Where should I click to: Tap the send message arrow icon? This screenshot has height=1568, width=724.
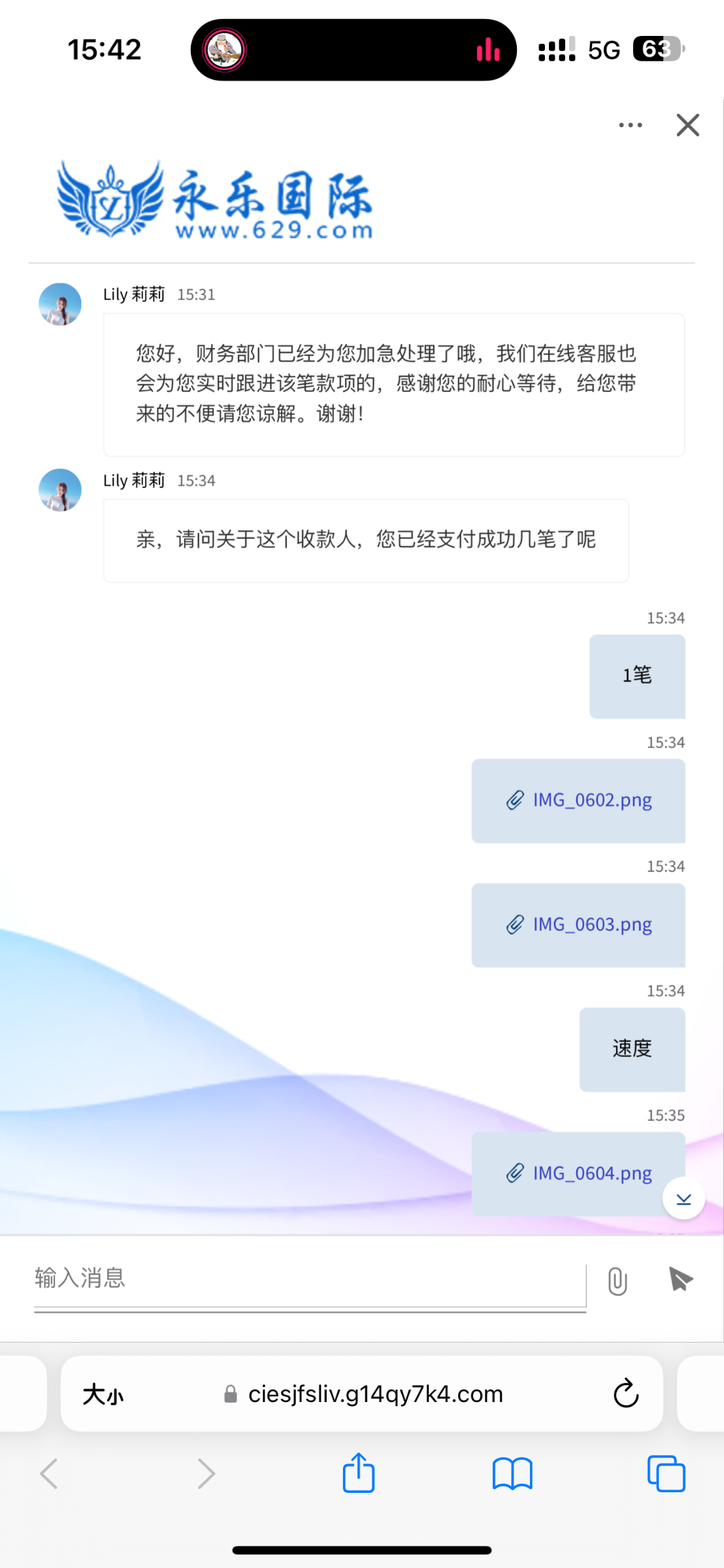pos(680,1279)
